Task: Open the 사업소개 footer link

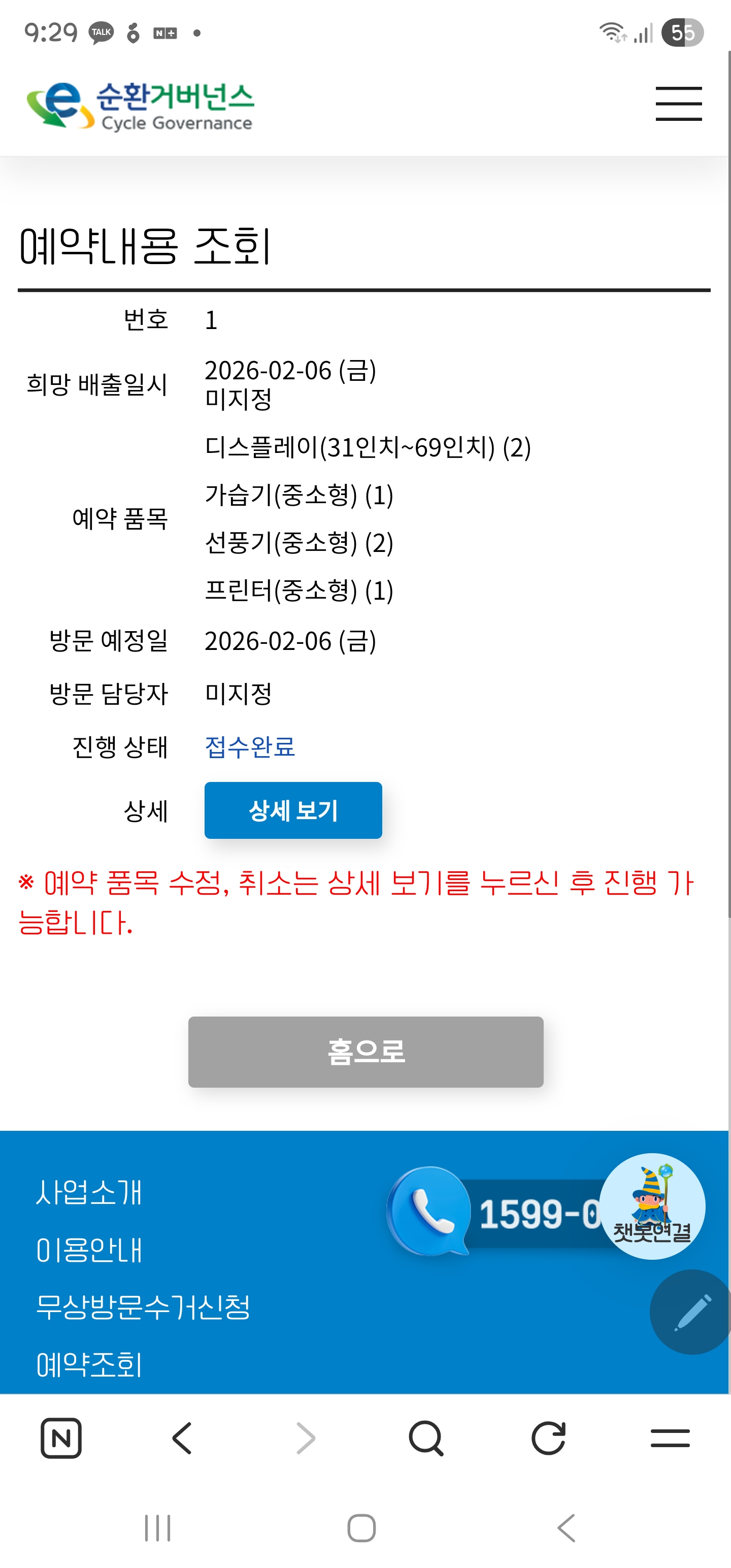Action: tap(89, 1192)
